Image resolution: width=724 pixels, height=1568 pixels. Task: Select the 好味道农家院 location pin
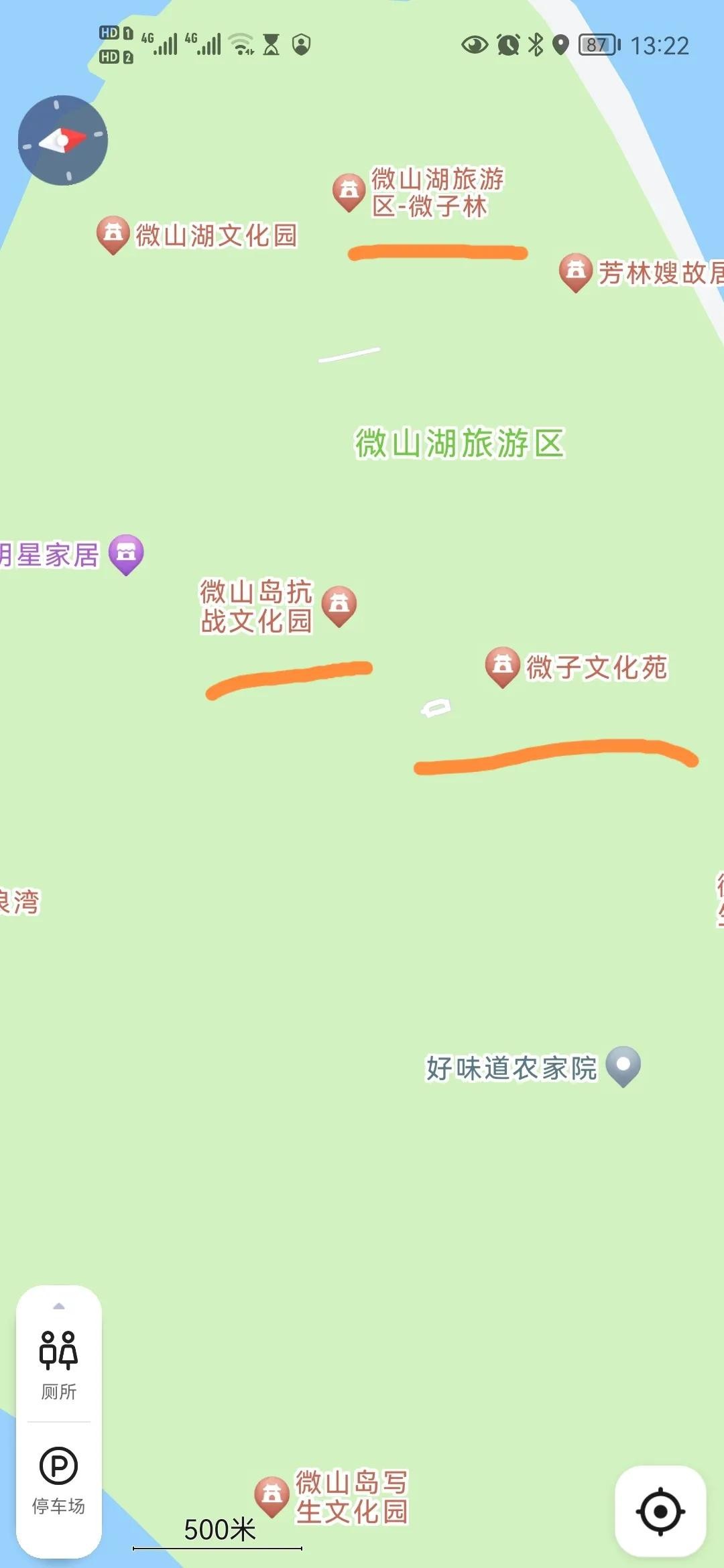[623, 1065]
